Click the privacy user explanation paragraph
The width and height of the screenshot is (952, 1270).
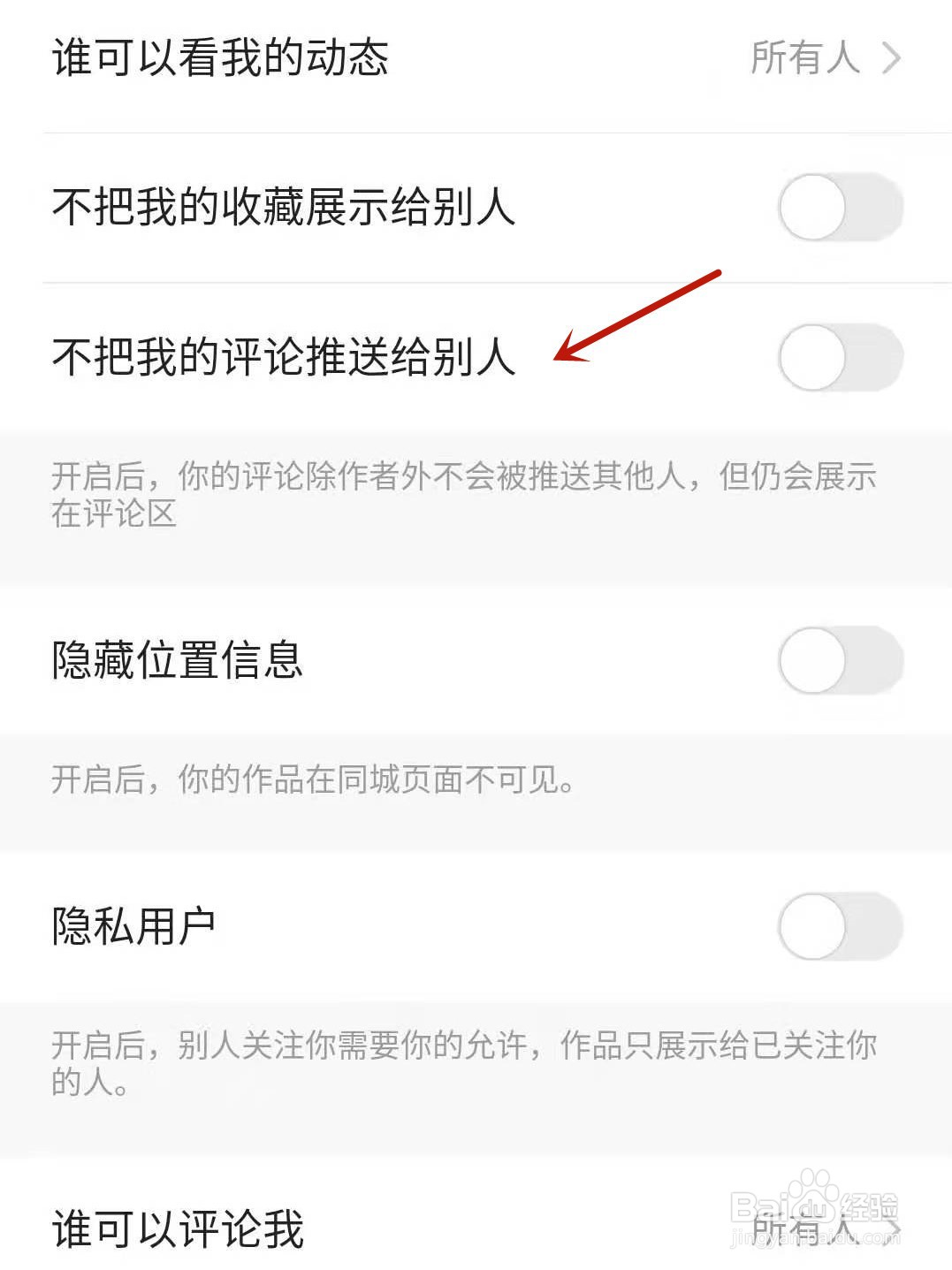pos(460,1061)
